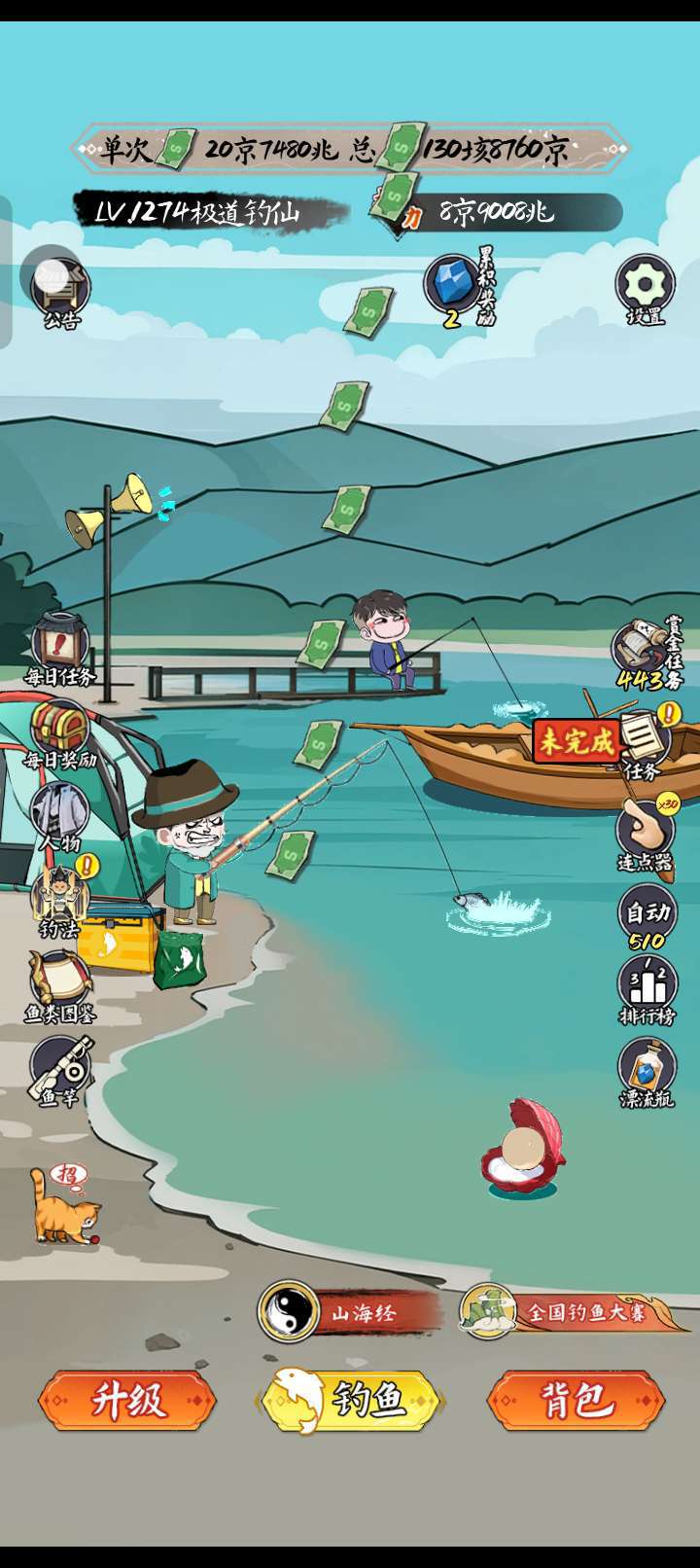Tap the yellow 钓鱼 fishing button

click(x=350, y=1401)
